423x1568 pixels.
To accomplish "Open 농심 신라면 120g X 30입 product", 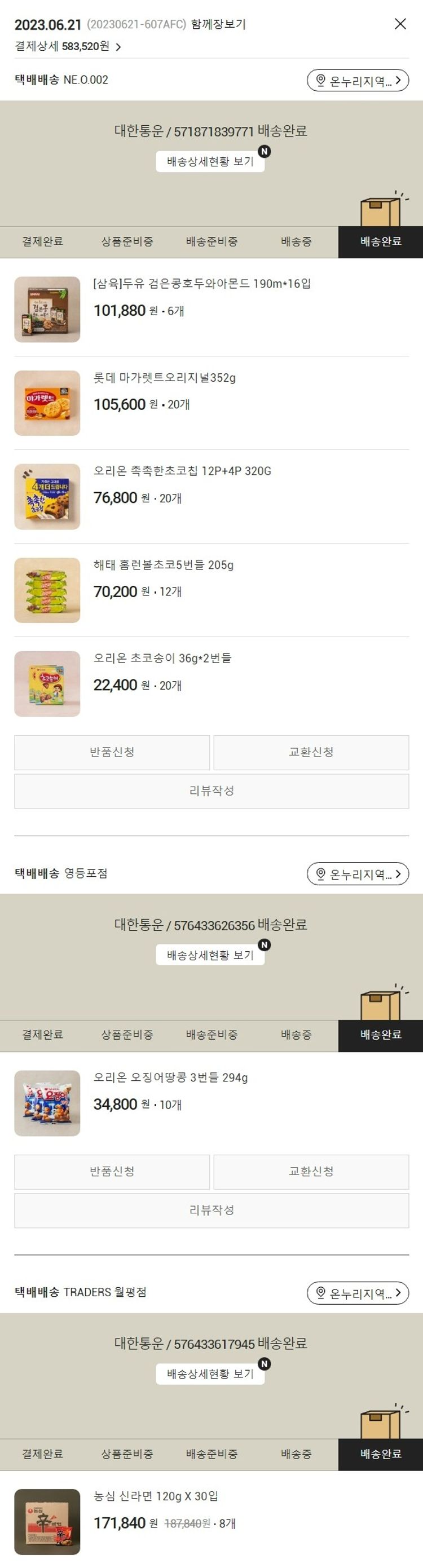I will point(156,1496).
